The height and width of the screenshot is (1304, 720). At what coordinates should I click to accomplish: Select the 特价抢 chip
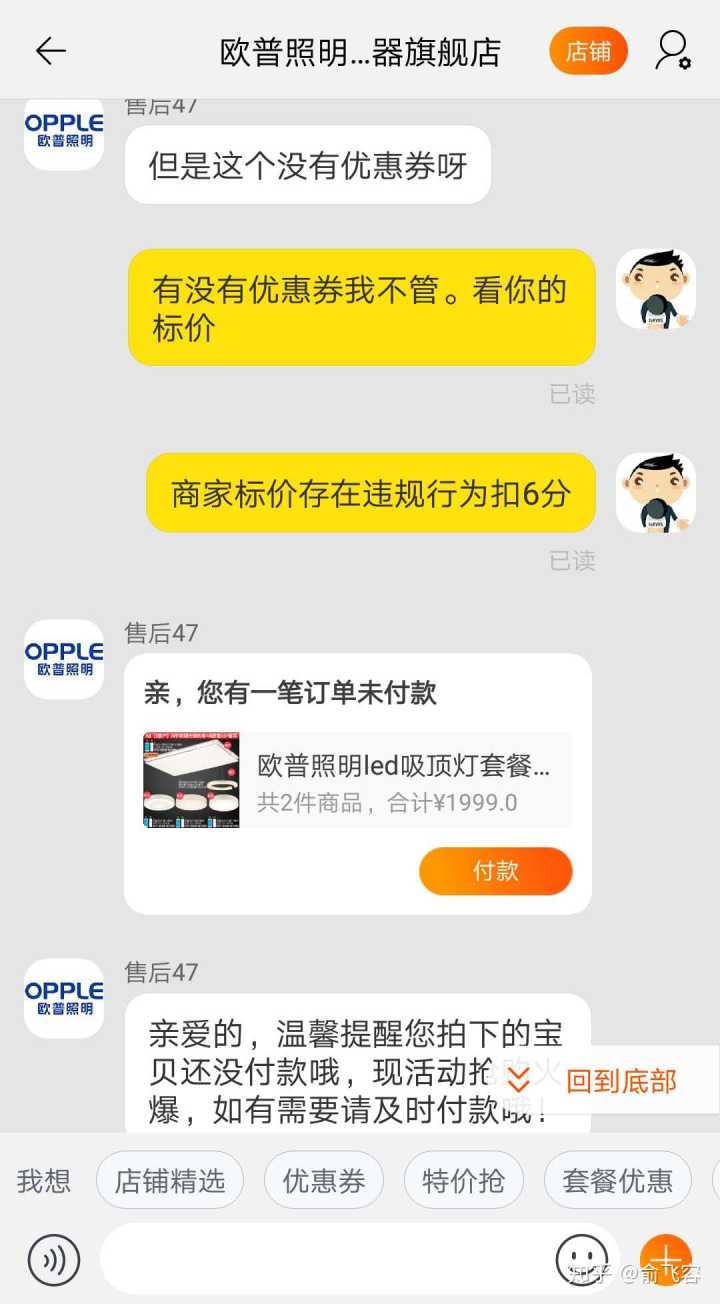pyautogui.click(x=463, y=1181)
